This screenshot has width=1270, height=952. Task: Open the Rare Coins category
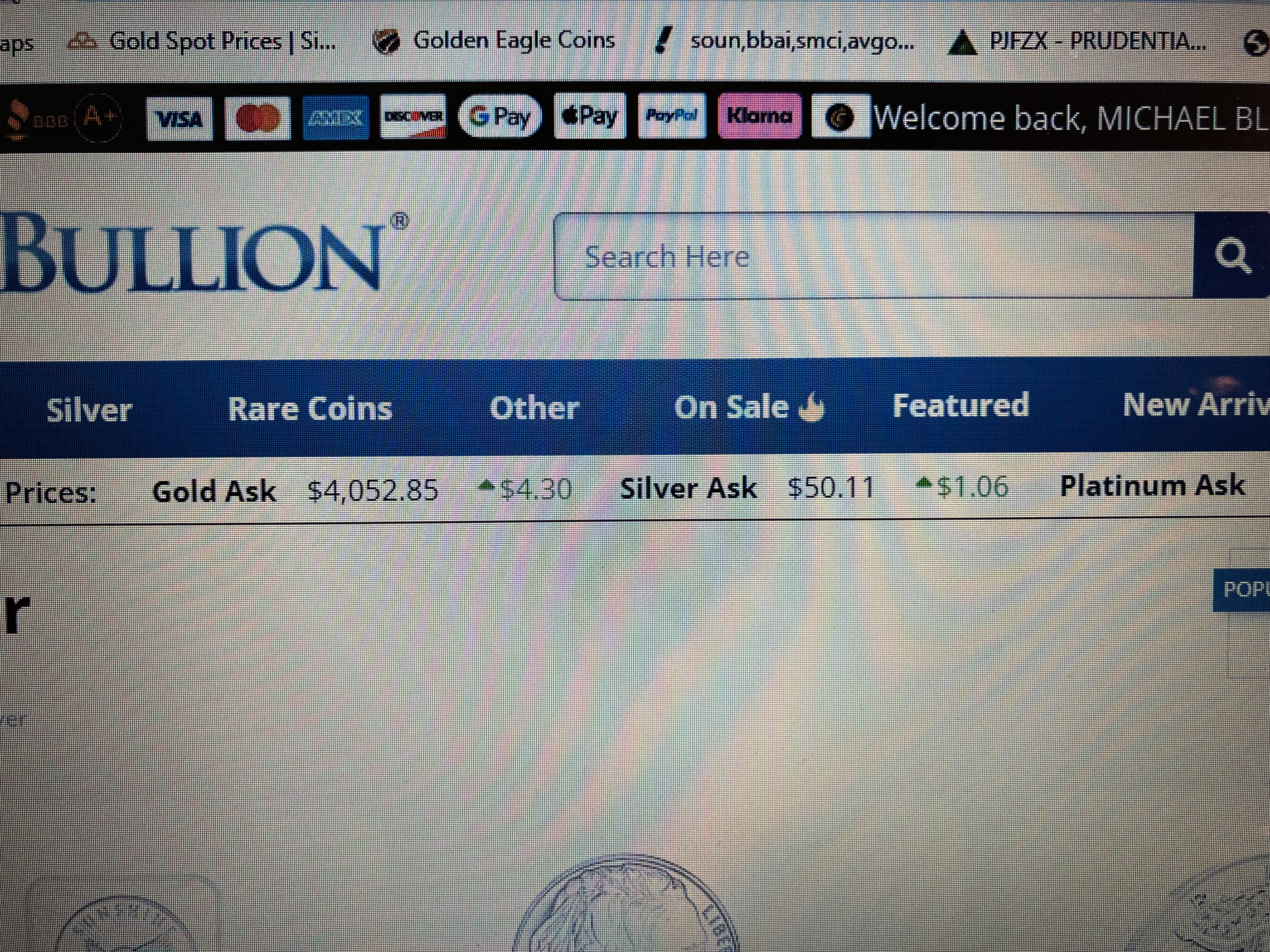coord(309,409)
